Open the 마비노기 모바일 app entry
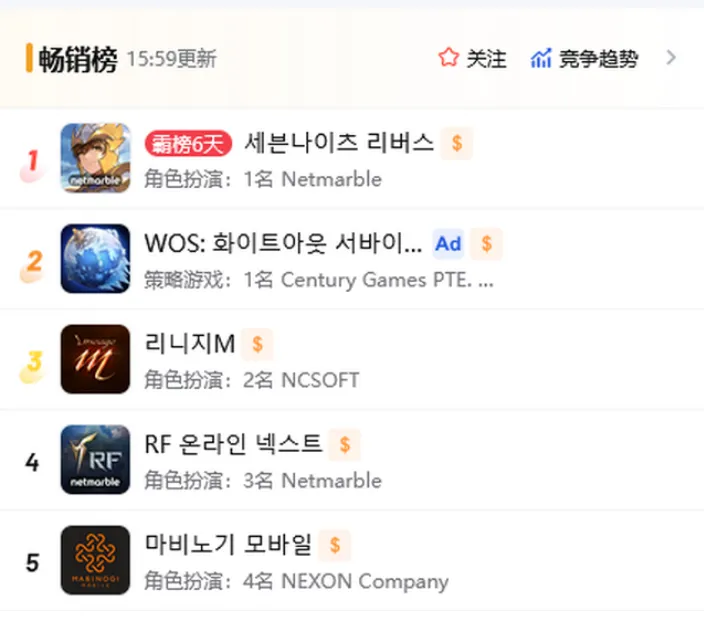This screenshot has height=617, width=704. click(x=229, y=545)
